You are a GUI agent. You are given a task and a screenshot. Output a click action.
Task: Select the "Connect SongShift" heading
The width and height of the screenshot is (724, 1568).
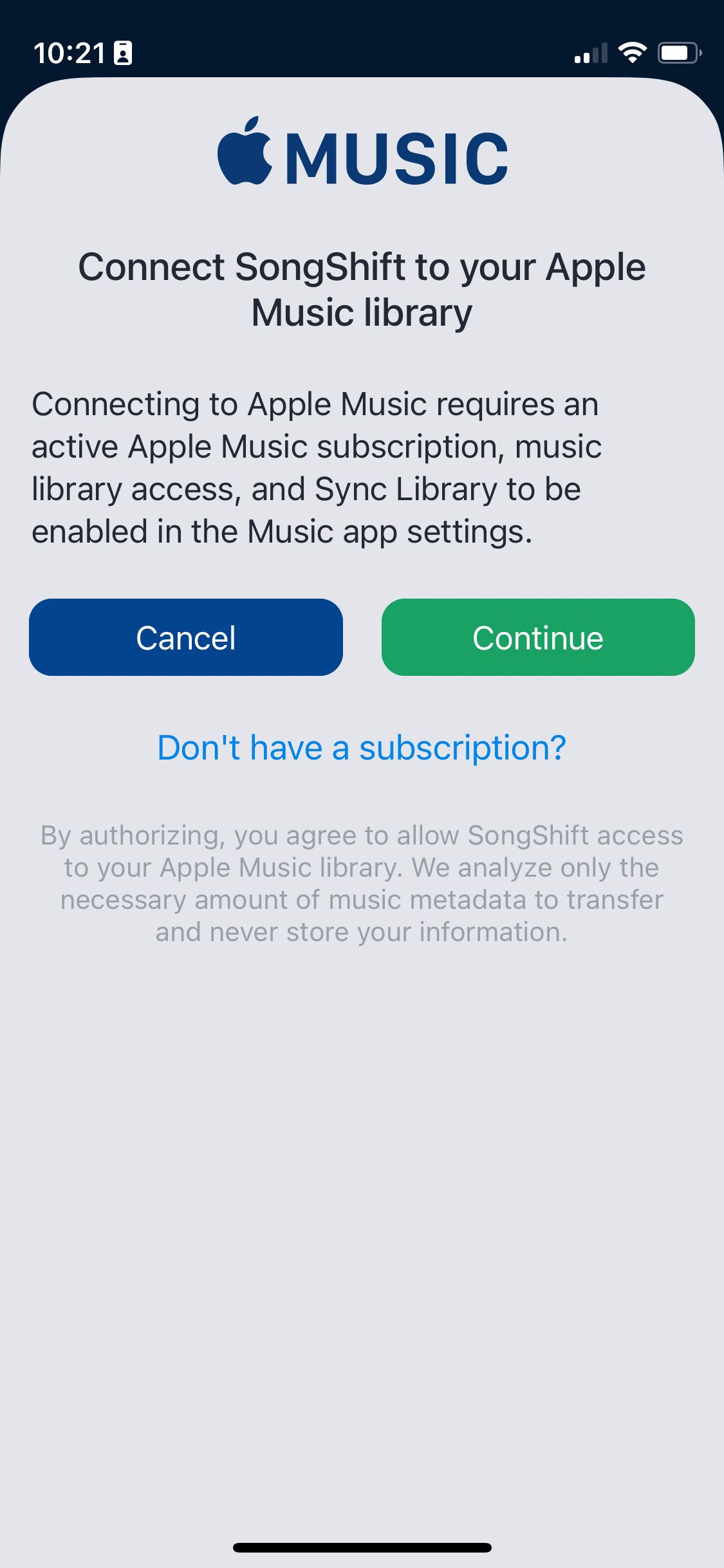coord(362,288)
